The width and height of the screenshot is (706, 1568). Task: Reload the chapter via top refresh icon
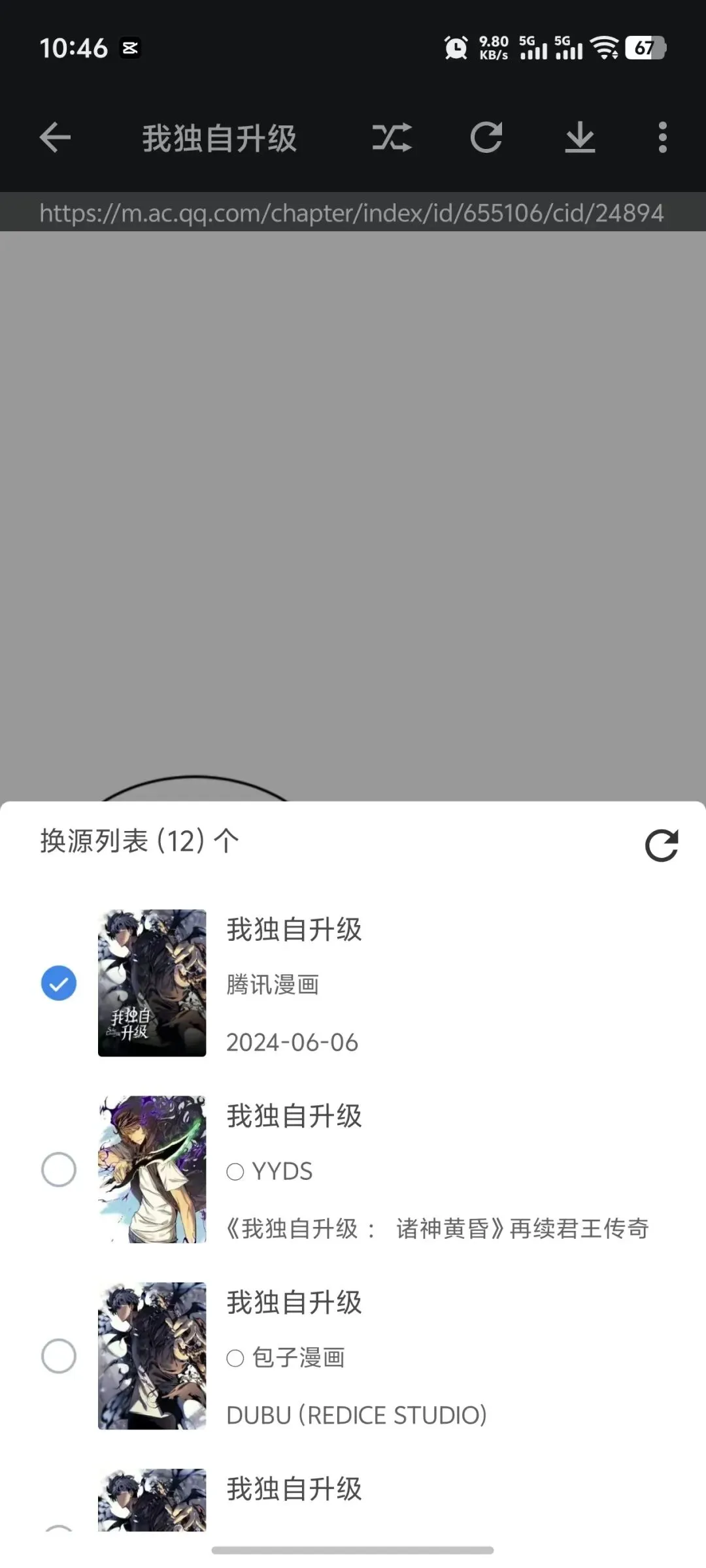pos(486,138)
